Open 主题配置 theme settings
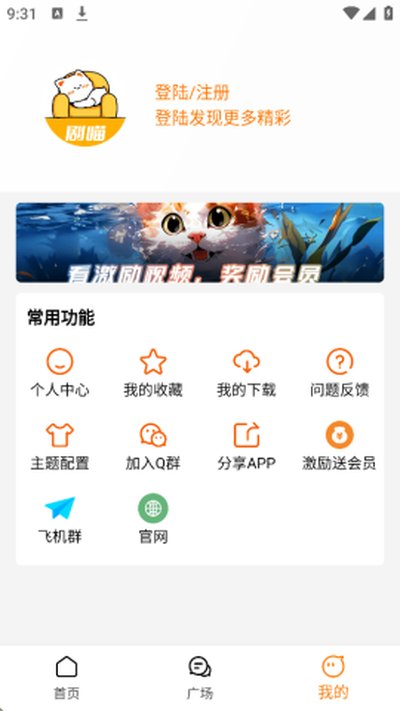This screenshot has width=400, height=711. (60, 446)
